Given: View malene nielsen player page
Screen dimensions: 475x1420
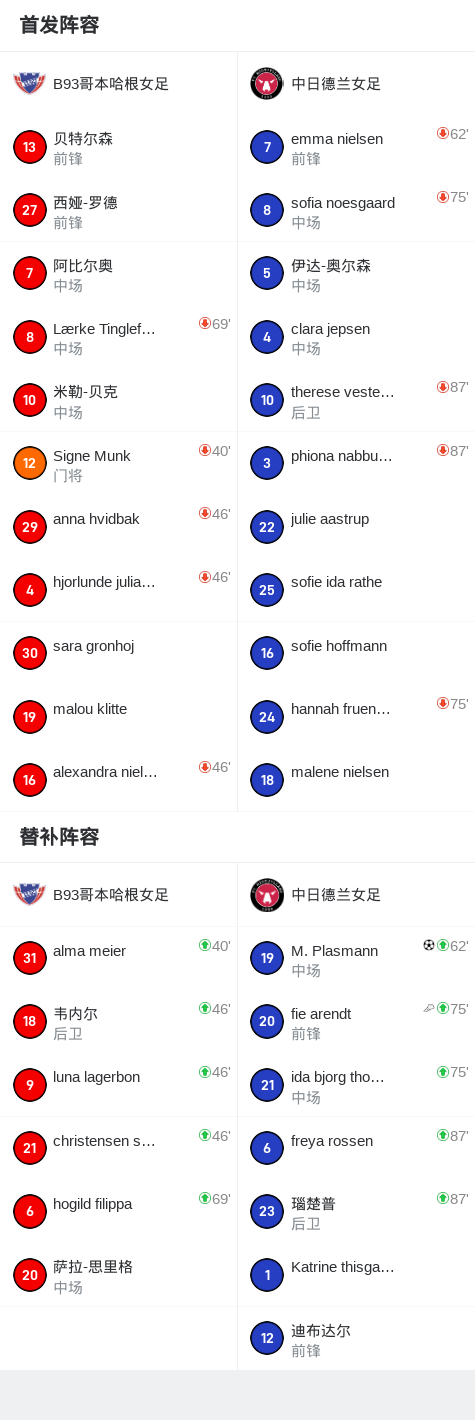Looking at the screenshot, I should coord(356,780).
